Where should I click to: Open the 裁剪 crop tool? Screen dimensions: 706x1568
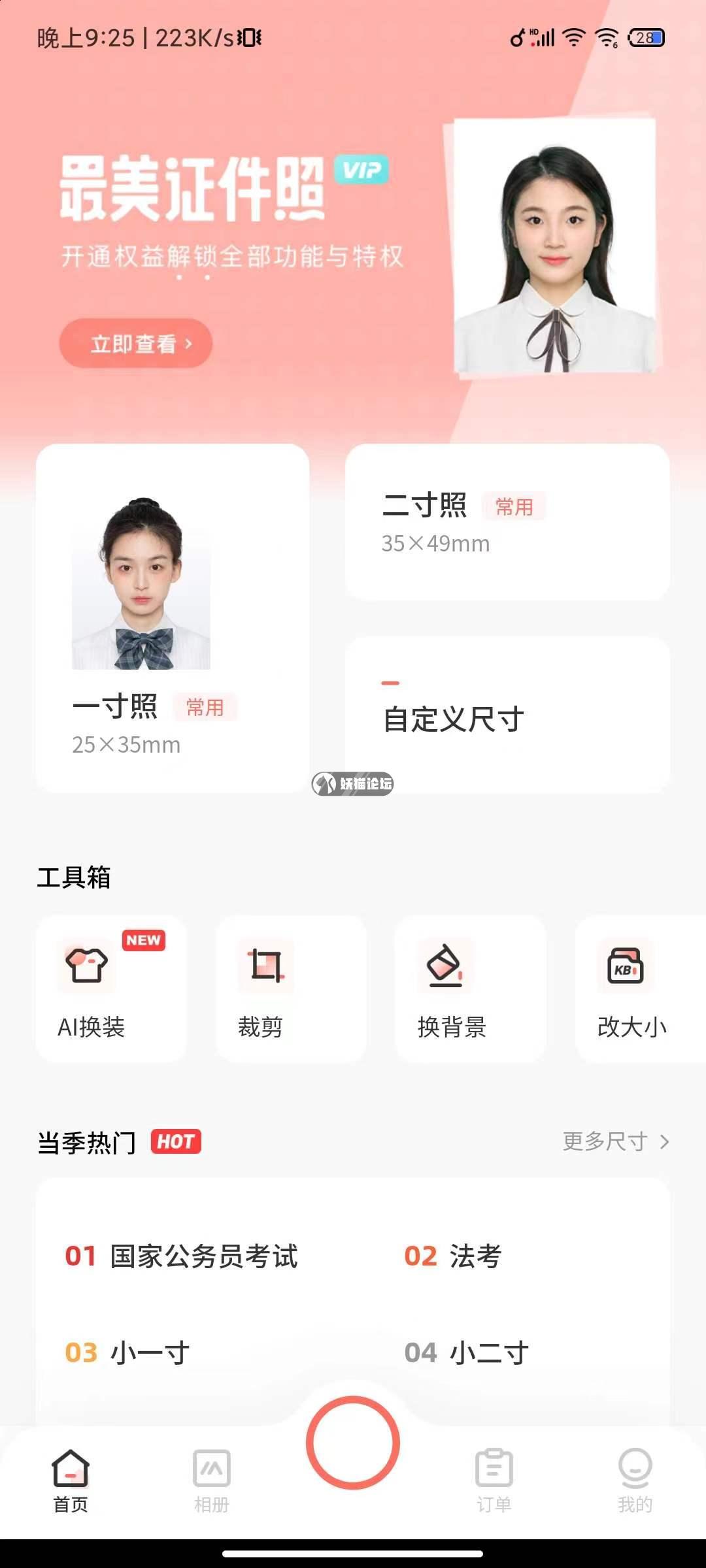(291, 988)
